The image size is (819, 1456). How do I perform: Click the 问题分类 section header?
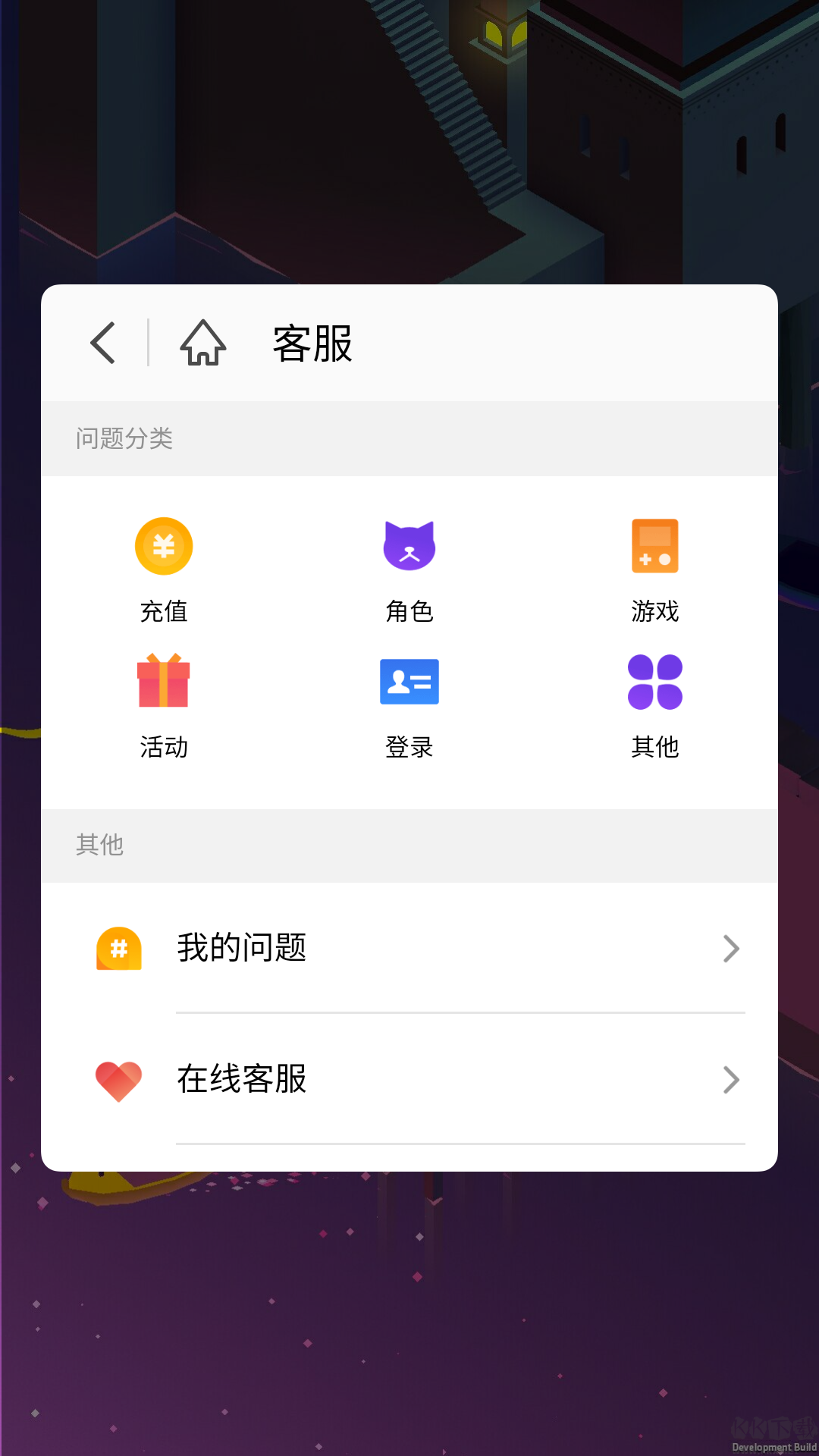coord(124,438)
